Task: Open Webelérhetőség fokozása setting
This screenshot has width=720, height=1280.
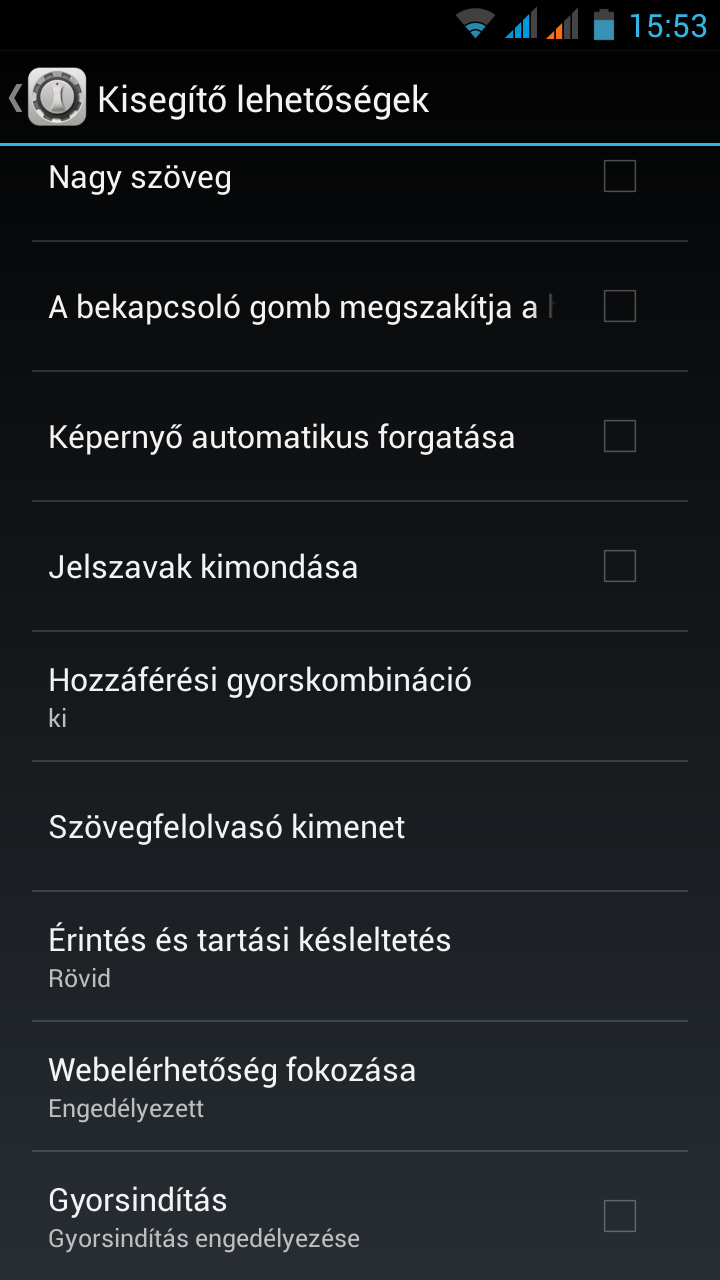Action: (x=360, y=1086)
